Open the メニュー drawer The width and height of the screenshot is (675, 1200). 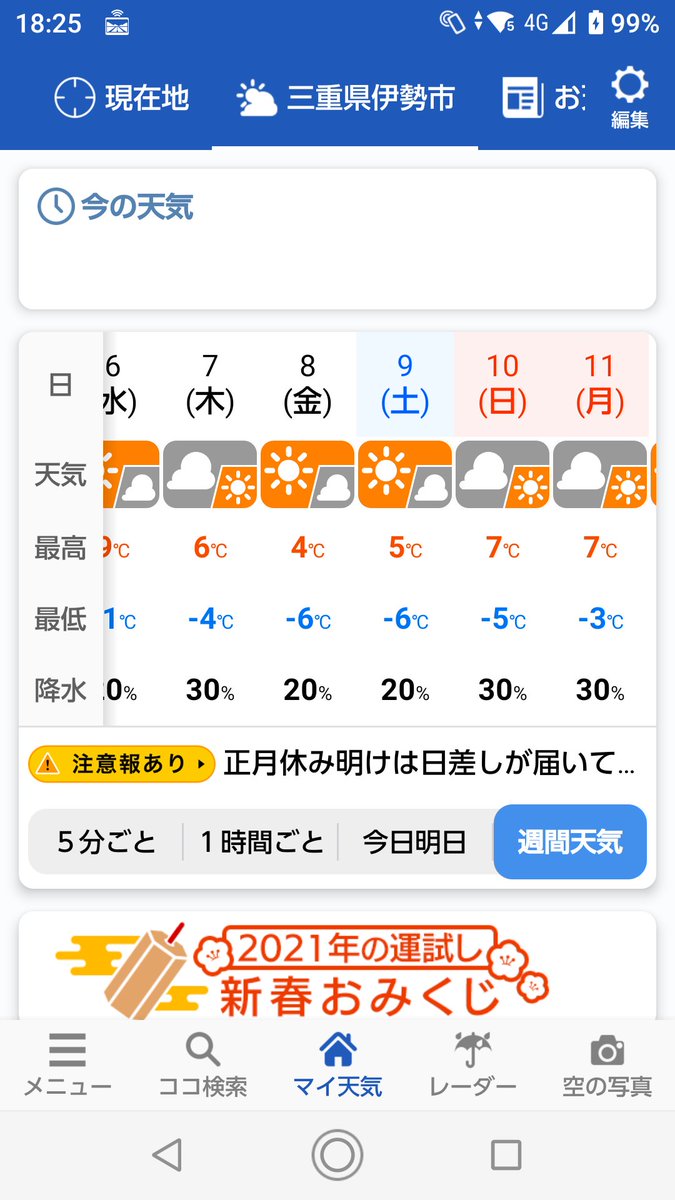click(67, 1066)
